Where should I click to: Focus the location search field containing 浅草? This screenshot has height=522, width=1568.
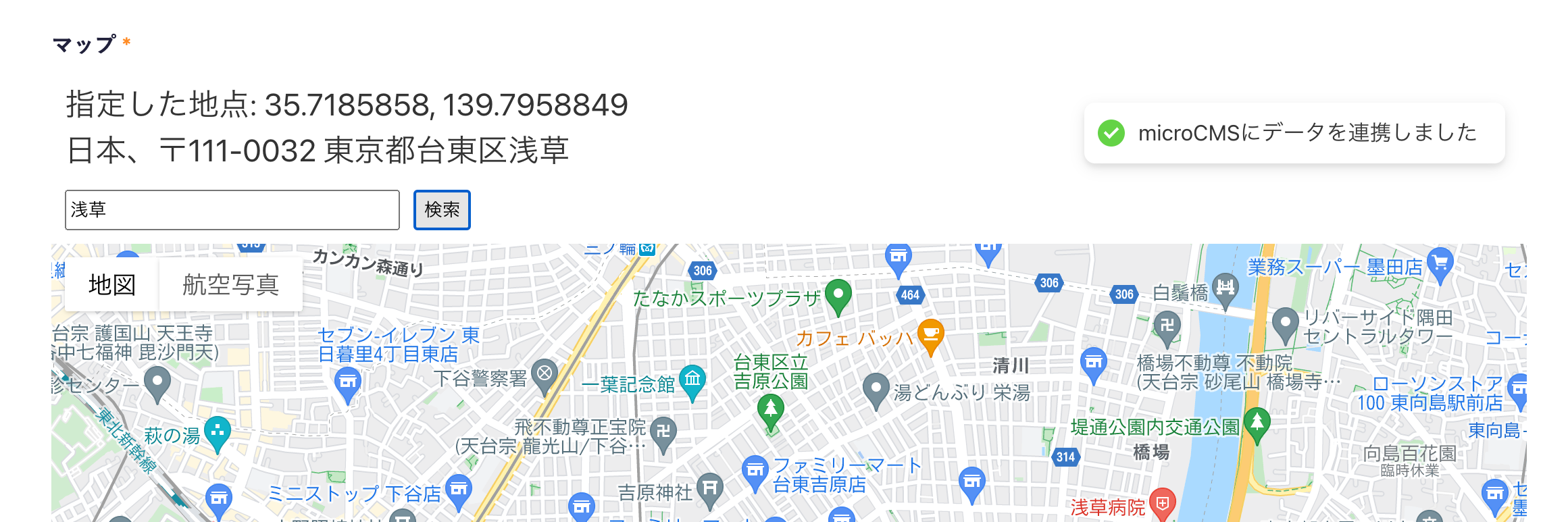[x=232, y=210]
